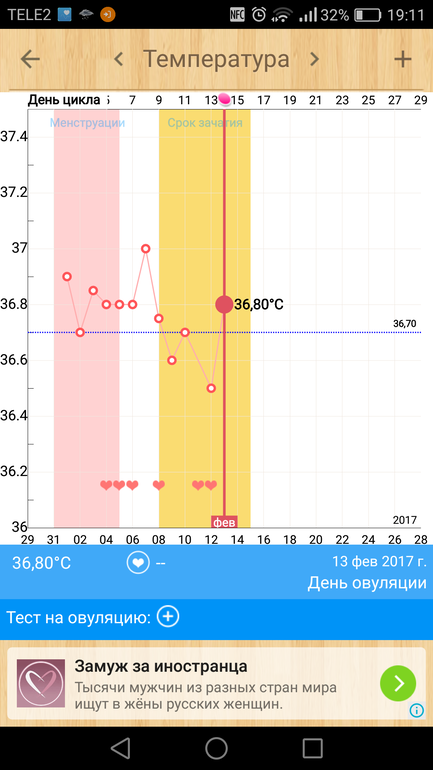The height and width of the screenshot is (770, 433).
Task: Add a new temperature entry
Action: (x=403, y=59)
